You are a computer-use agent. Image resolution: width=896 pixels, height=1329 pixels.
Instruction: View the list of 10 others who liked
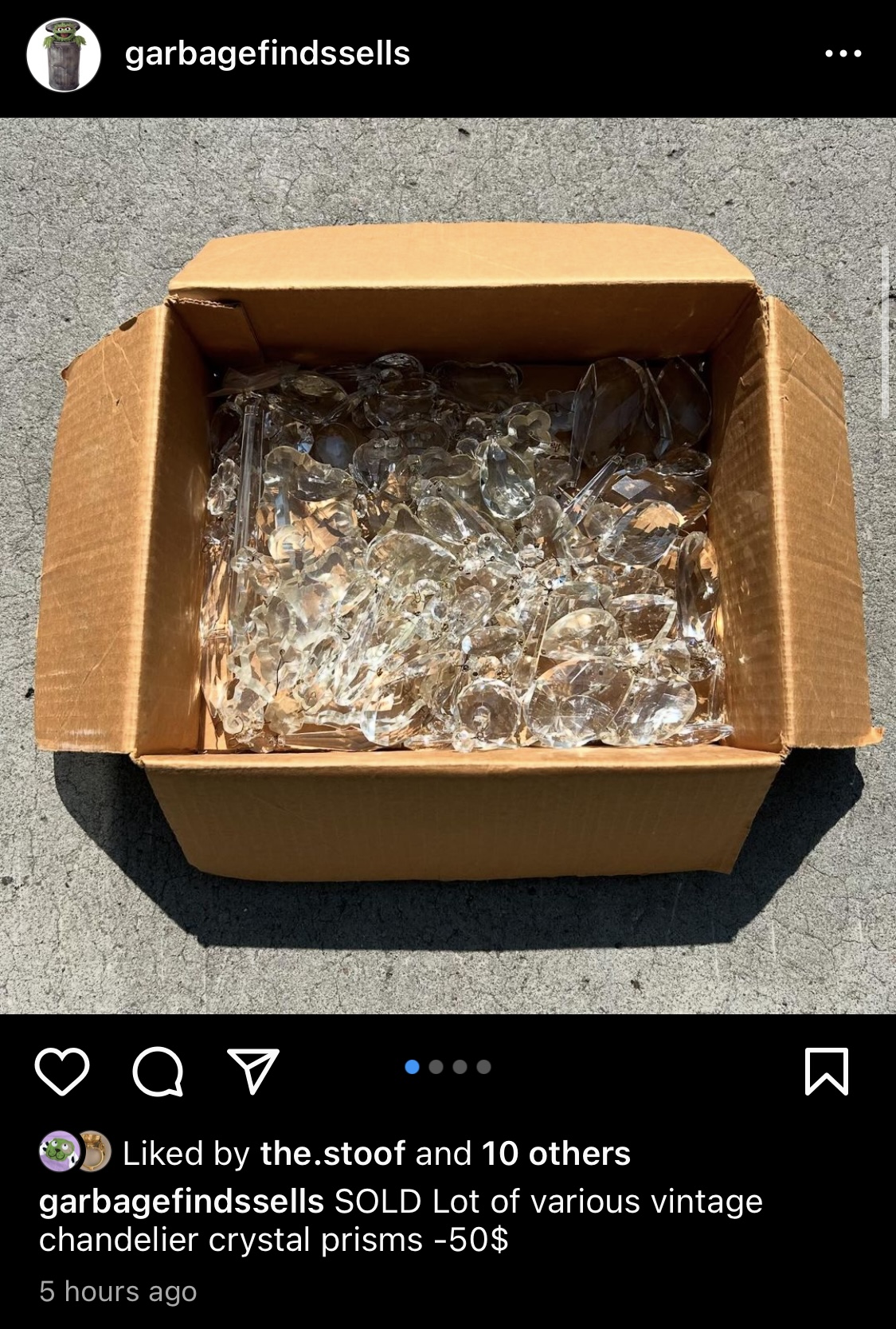tap(556, 1153)
